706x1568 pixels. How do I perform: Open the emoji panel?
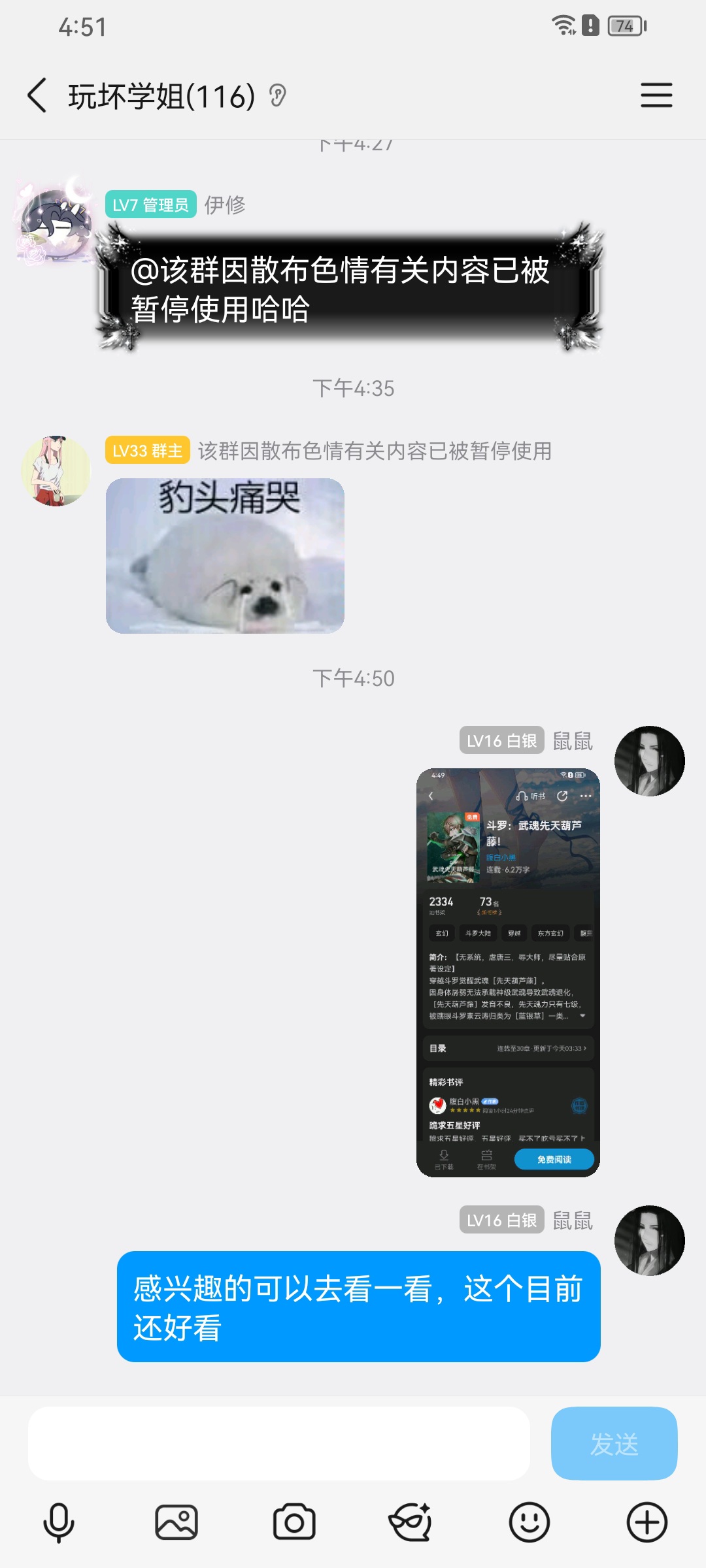click(x=529, y=1522)
